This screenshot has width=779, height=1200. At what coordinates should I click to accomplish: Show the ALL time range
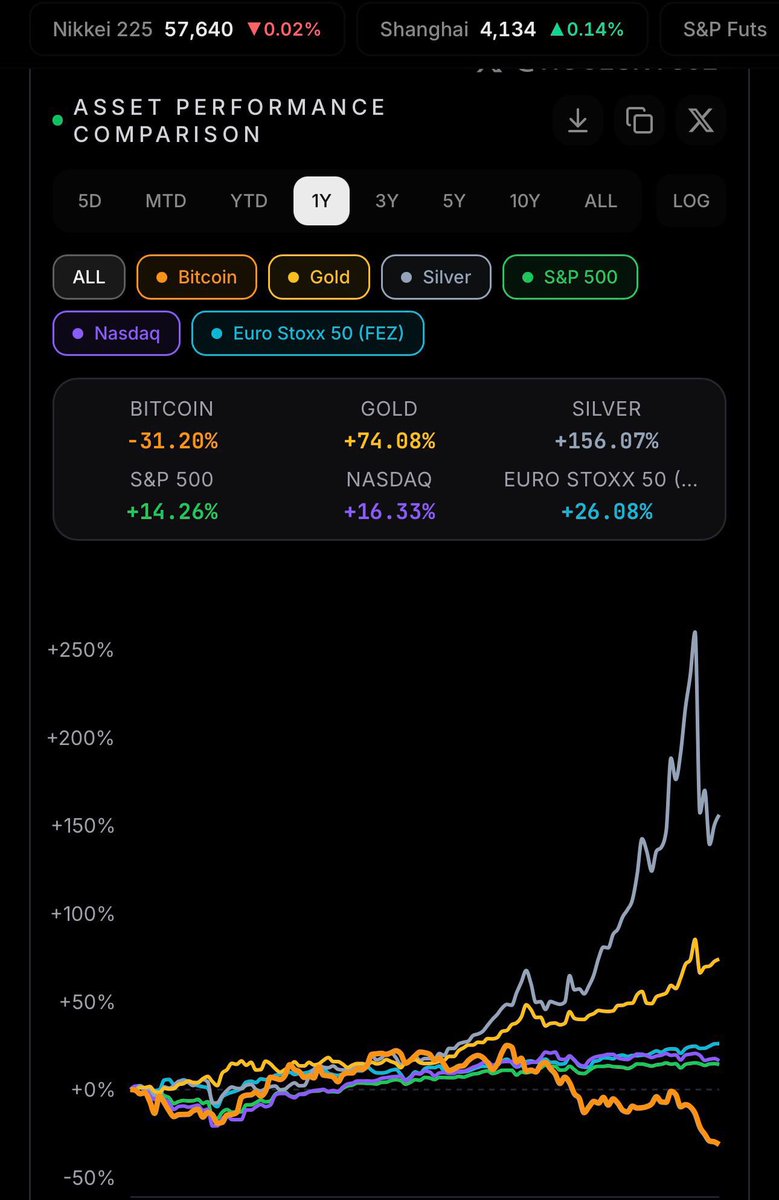pyautogui.click(x=601, y=201)
